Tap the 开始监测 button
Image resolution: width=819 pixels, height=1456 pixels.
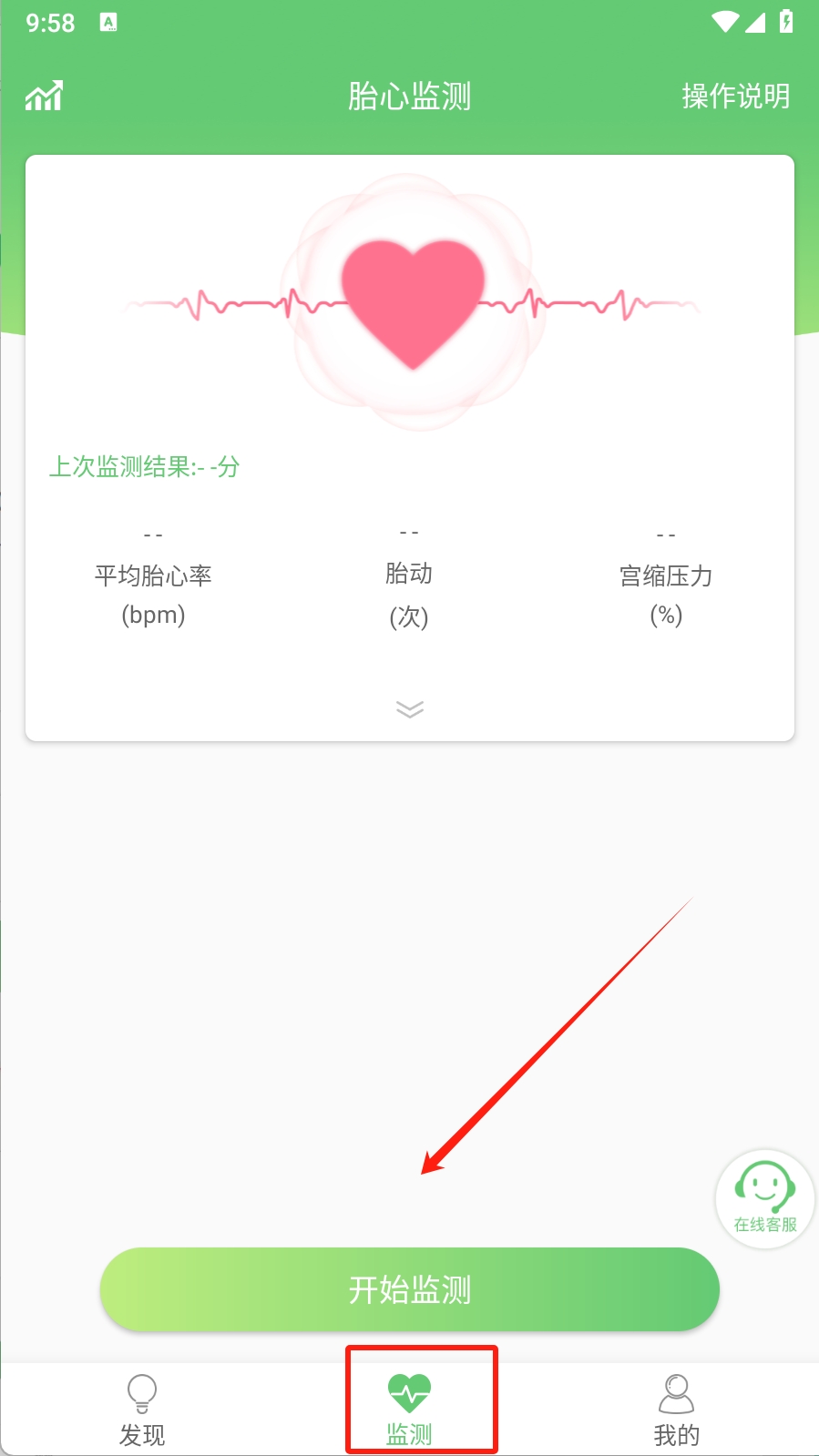[x=409, y=1289]
